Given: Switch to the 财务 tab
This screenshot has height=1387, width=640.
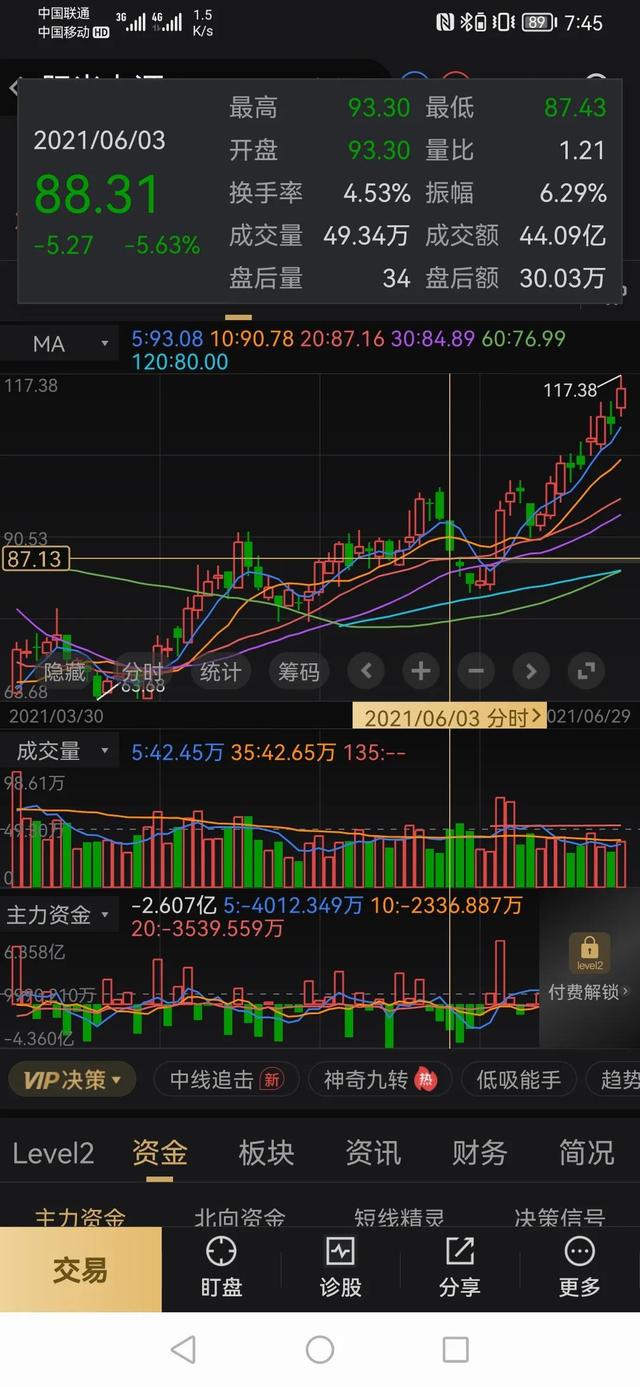Looking at the screenshot, I should click(479, 1153).
